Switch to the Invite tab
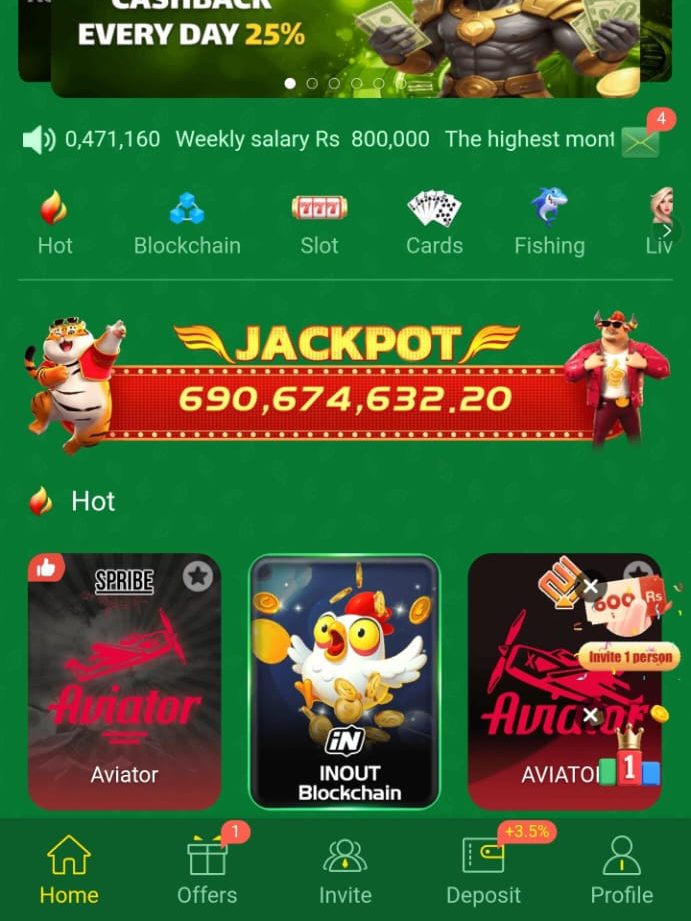The image size is (691, 921). coord(345,871)
